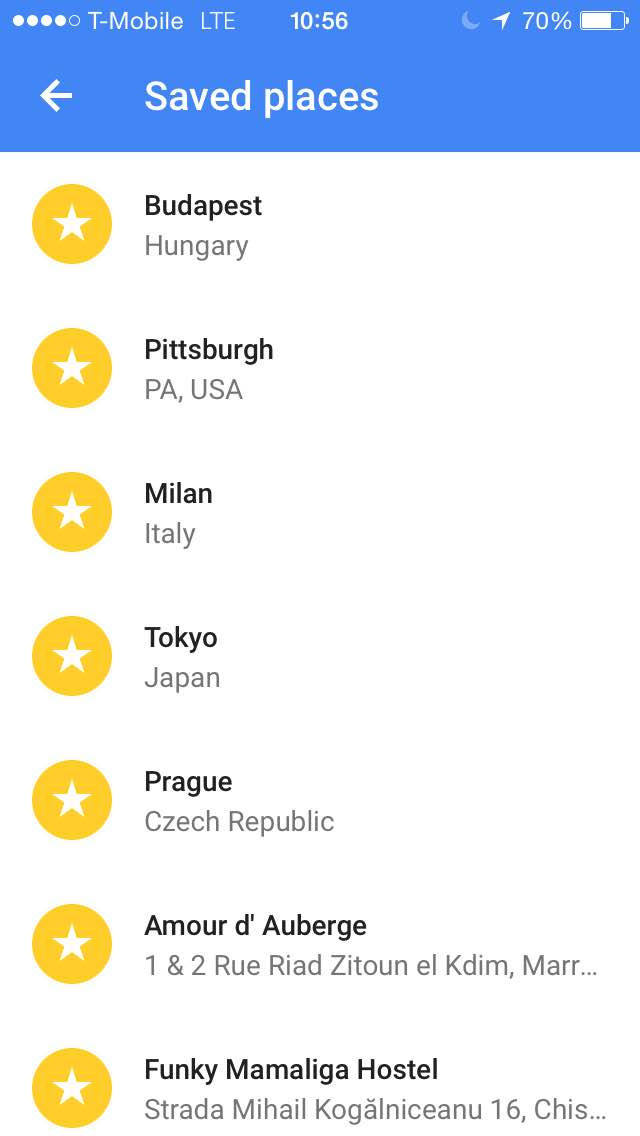This screenshot has height=1136, width=640.
Task: Open Amour d' Auberge saved place
Action: click(x=320, y=945)
